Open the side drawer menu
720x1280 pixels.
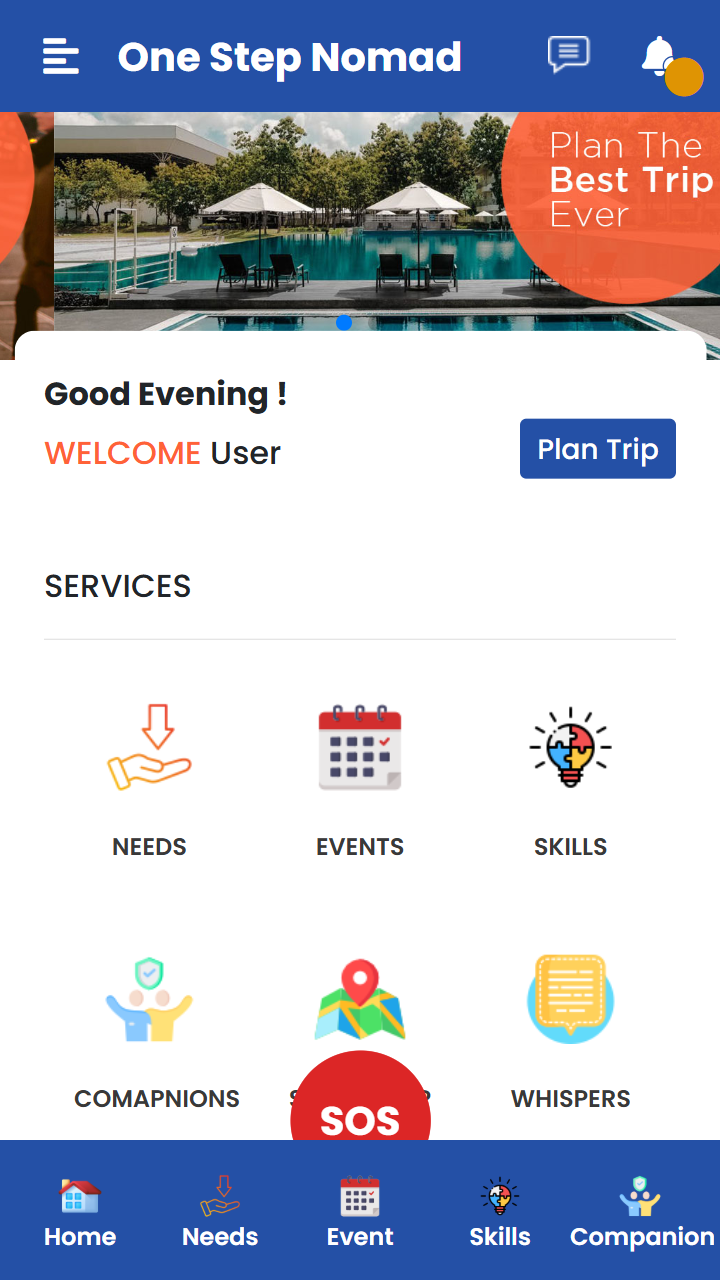tap(61, 56)
